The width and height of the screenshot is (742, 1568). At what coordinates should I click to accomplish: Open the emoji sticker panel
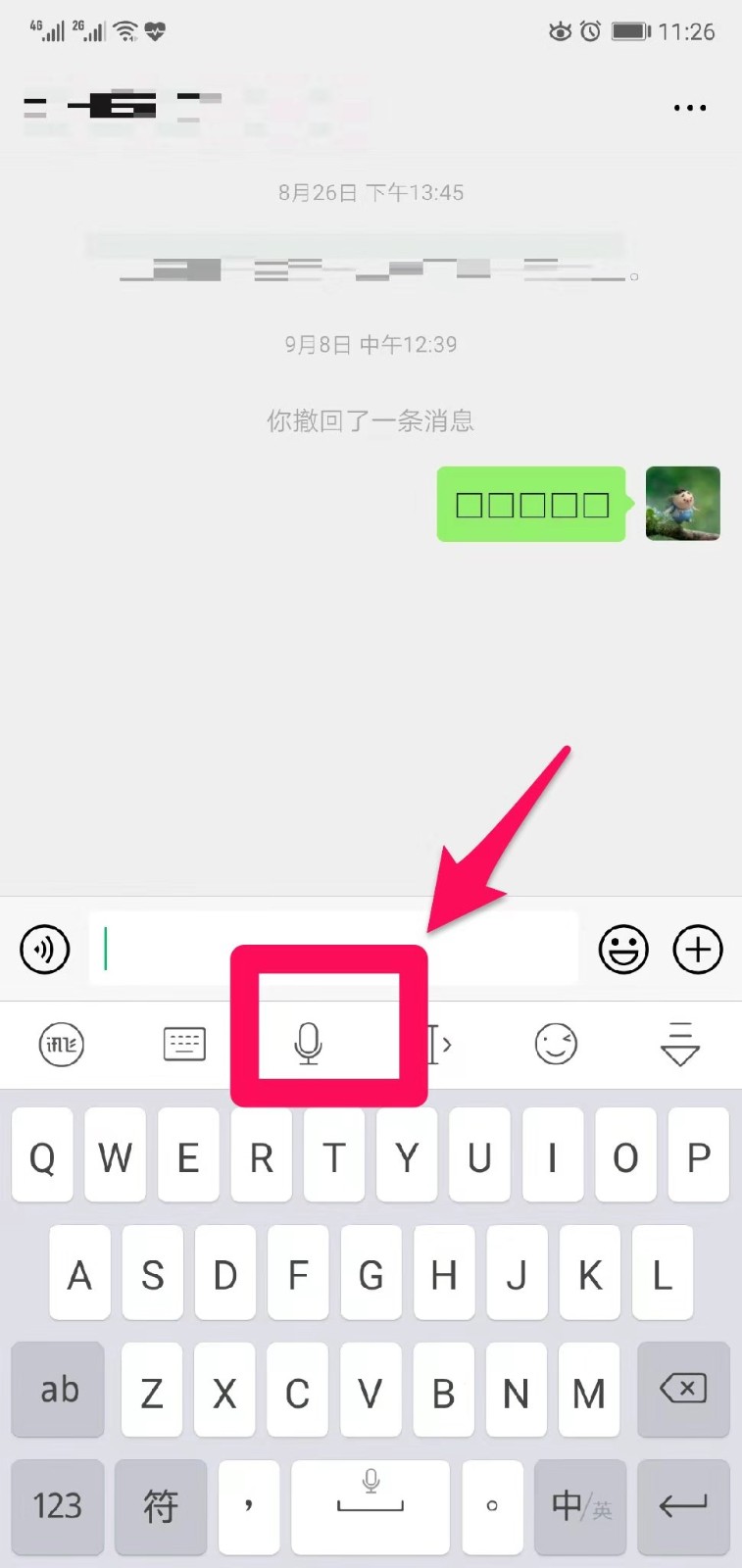[623, 949]
